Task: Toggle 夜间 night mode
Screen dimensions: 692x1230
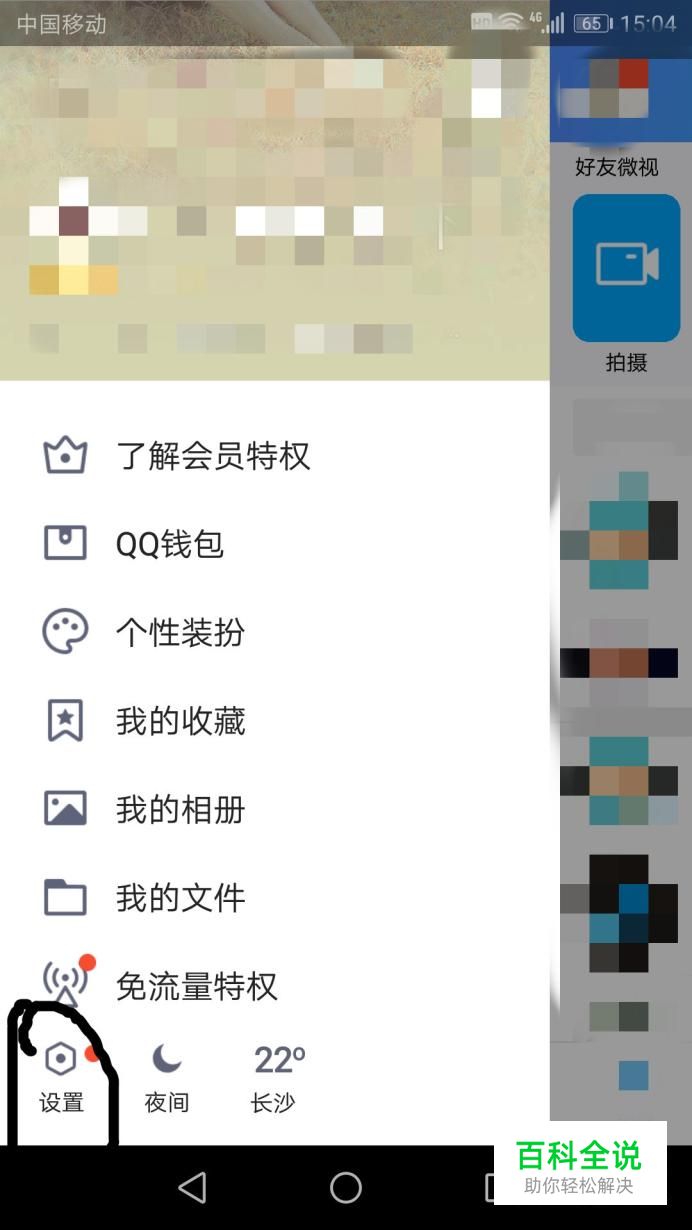Action: point(167,1076)
